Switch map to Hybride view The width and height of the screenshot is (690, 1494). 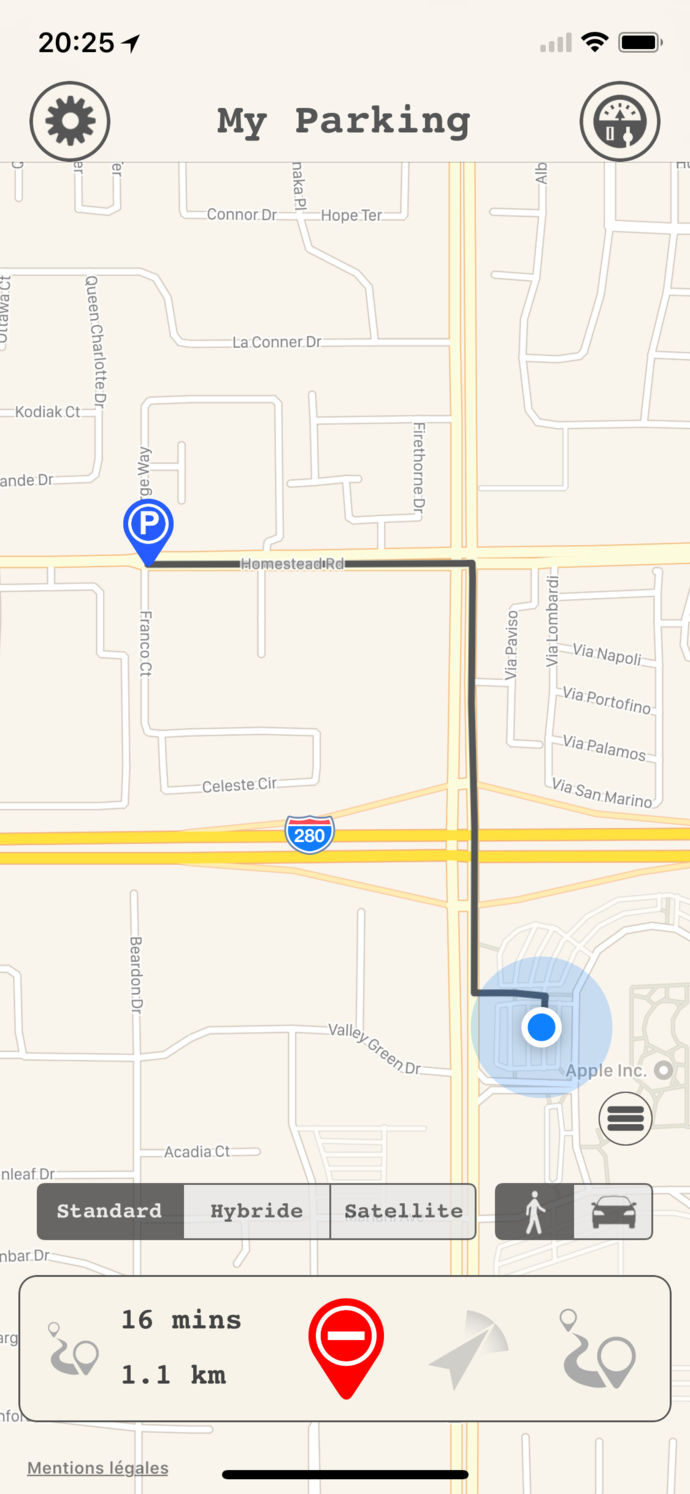[x=257, y=1211]
